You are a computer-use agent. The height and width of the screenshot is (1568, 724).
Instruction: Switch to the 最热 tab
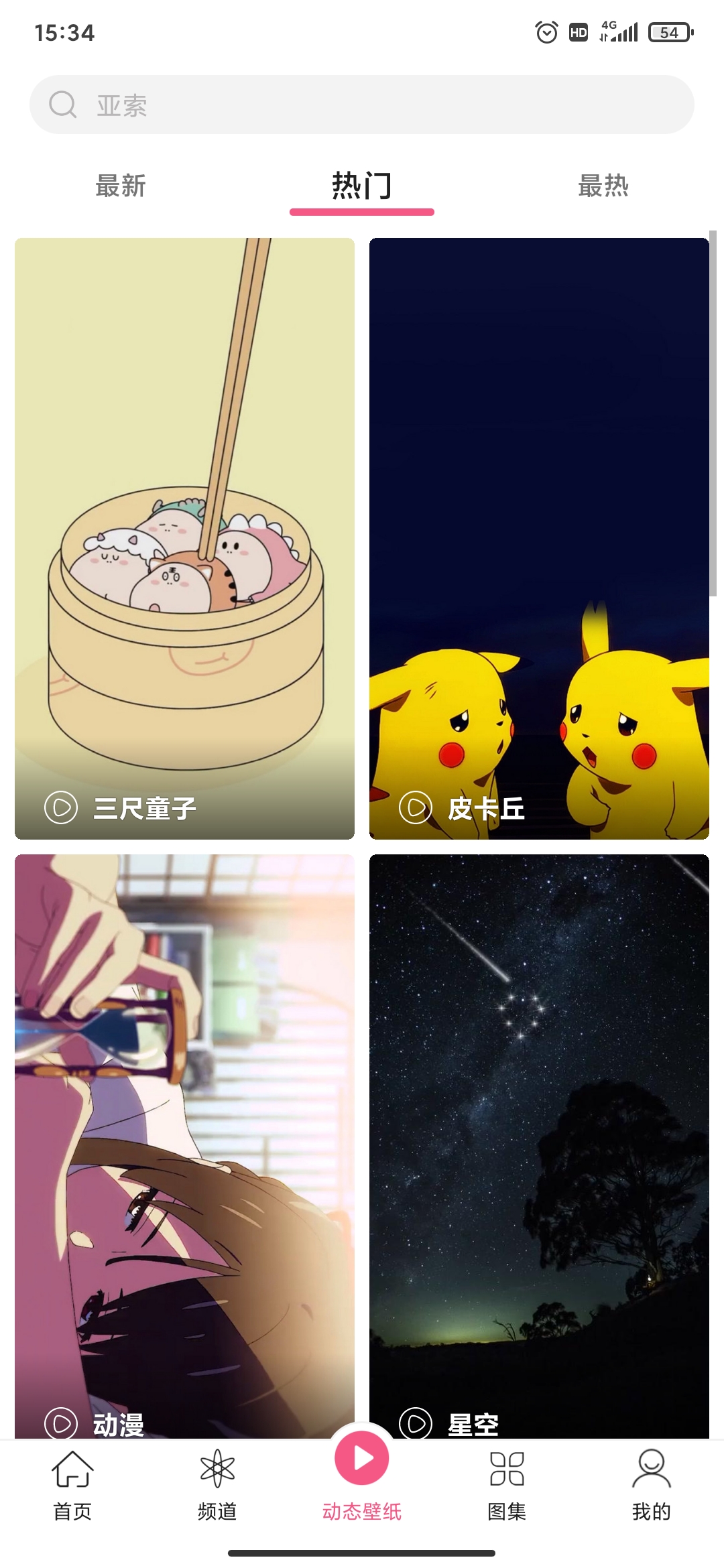coord(603,186)
